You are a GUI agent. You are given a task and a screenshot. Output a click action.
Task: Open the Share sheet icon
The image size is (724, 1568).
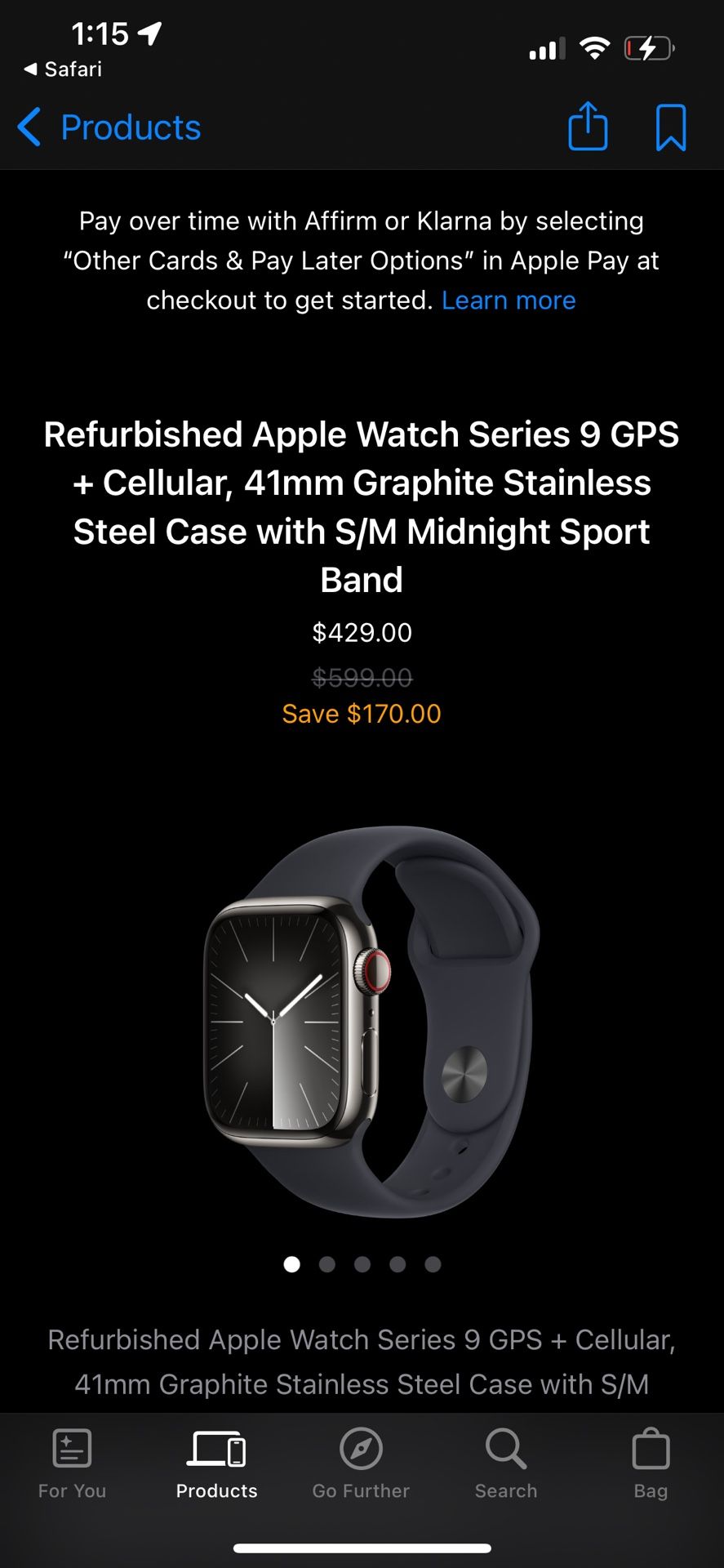(x=587, y=127)
